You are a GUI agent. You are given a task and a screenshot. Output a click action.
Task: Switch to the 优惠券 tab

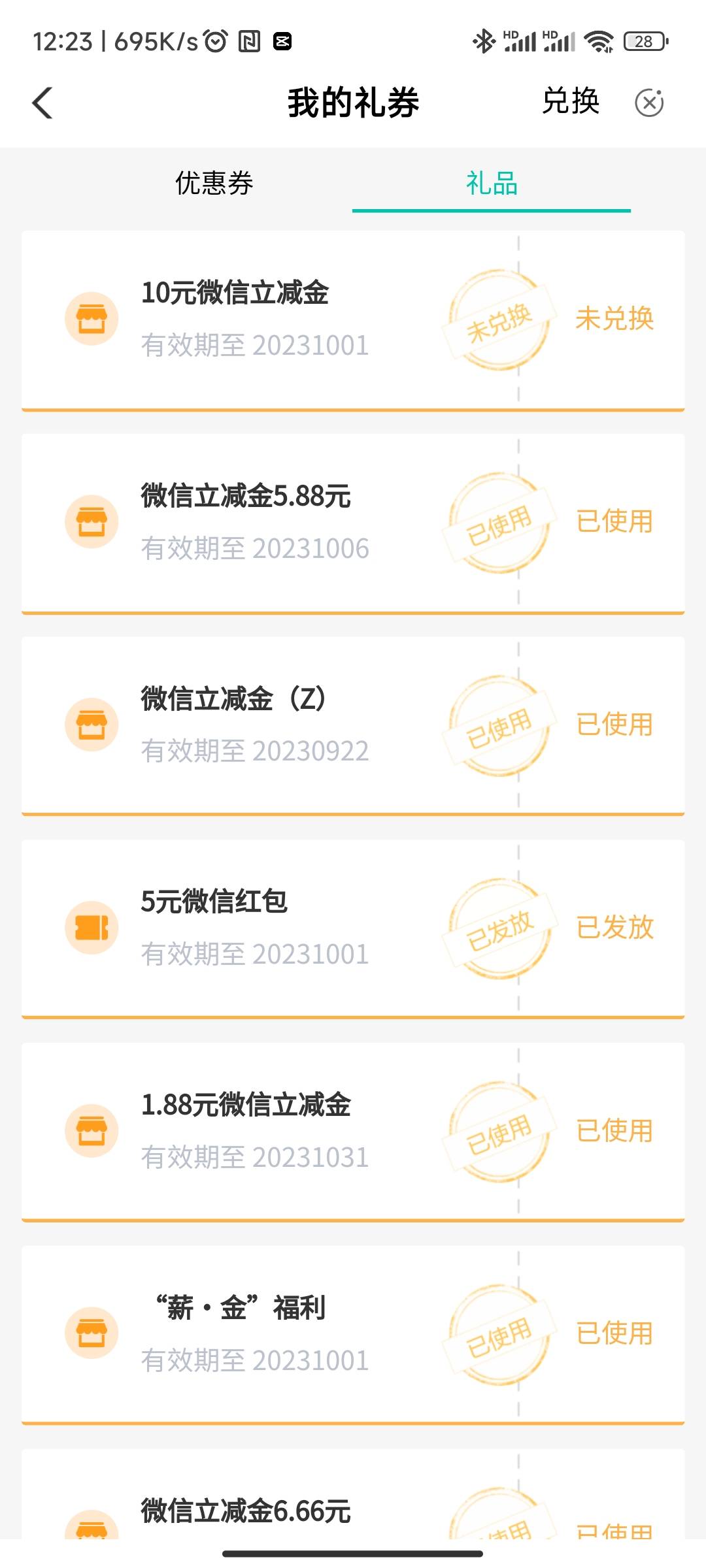pos(214,183)
